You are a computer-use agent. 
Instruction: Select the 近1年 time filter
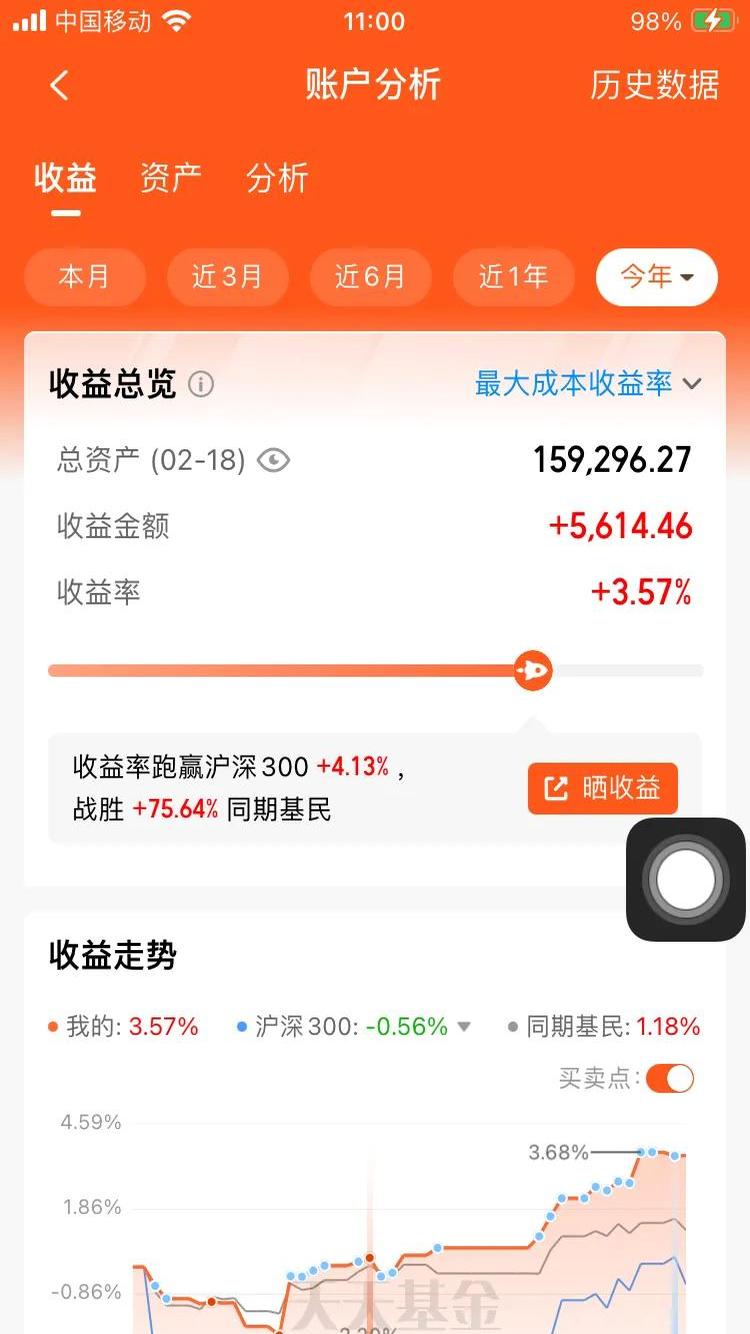pyautogui.click(x=514, y=277)
